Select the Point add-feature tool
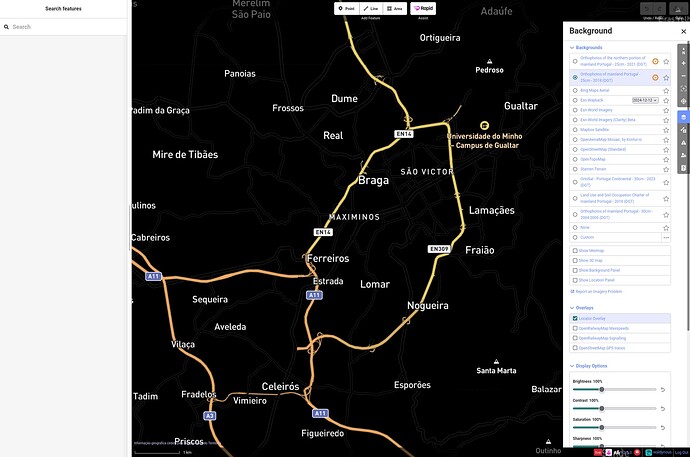 point(346,8)
